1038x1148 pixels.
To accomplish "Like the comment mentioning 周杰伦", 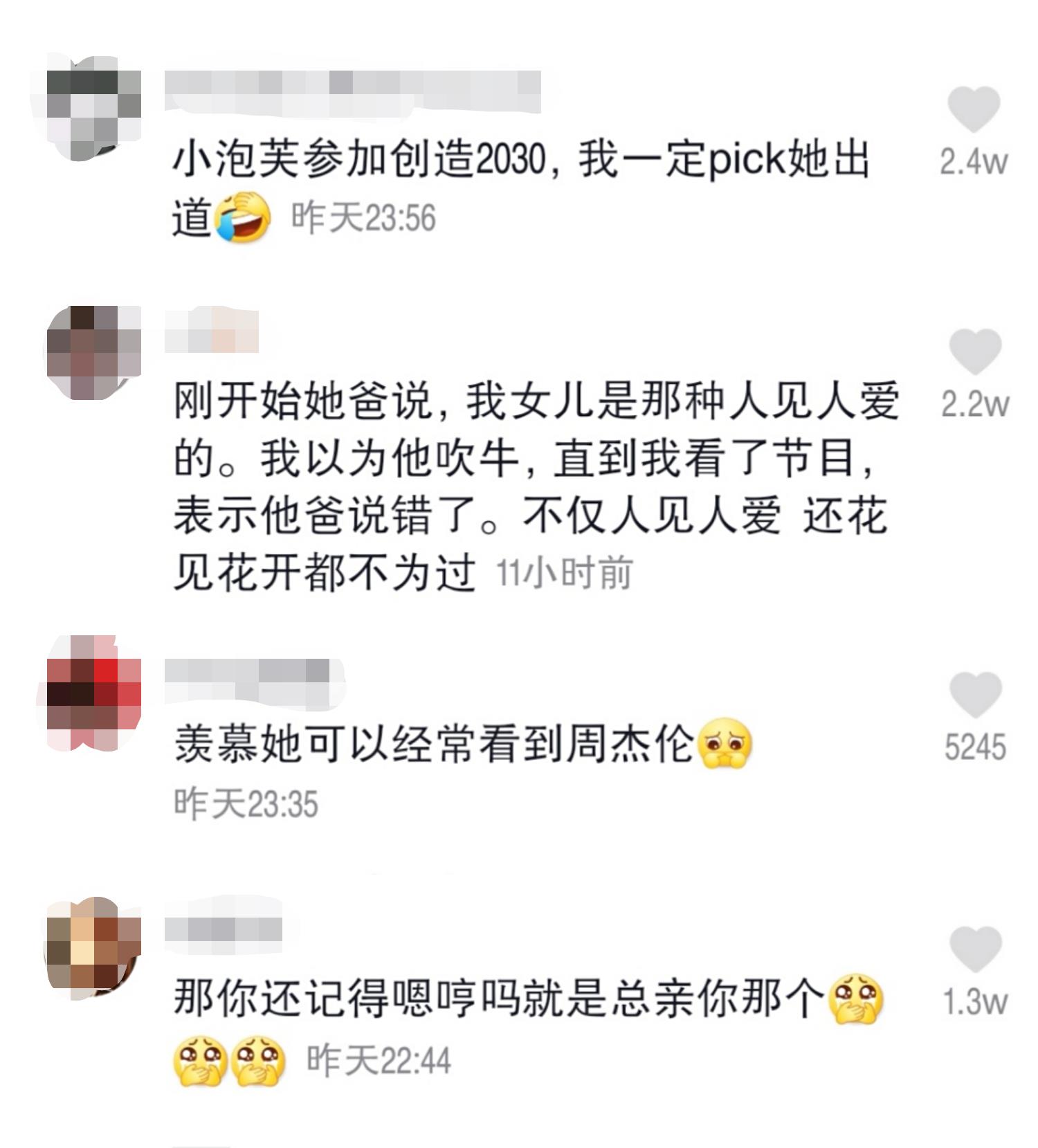I will [975, 695].
